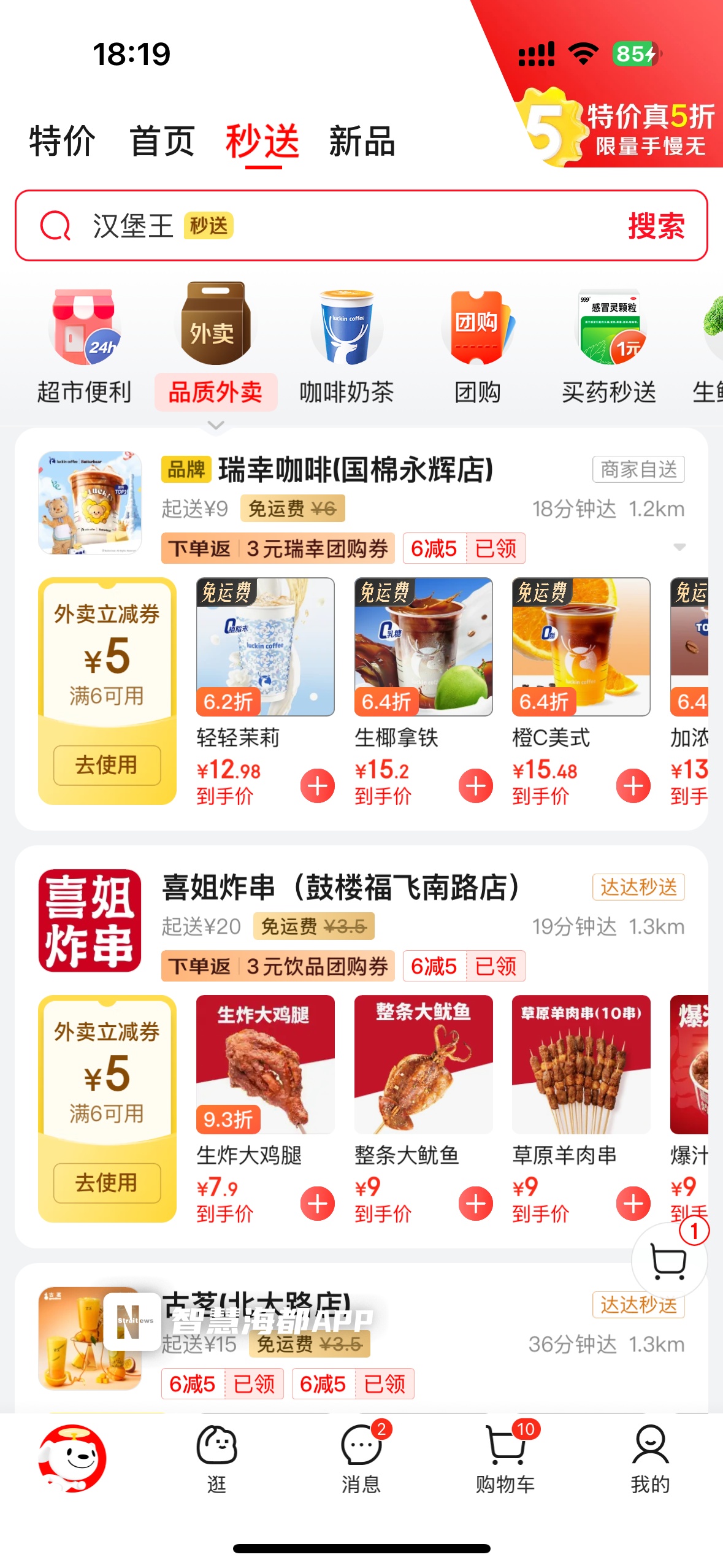
Task: Open the 新品 top tab
Action: (x=362, y=141)
